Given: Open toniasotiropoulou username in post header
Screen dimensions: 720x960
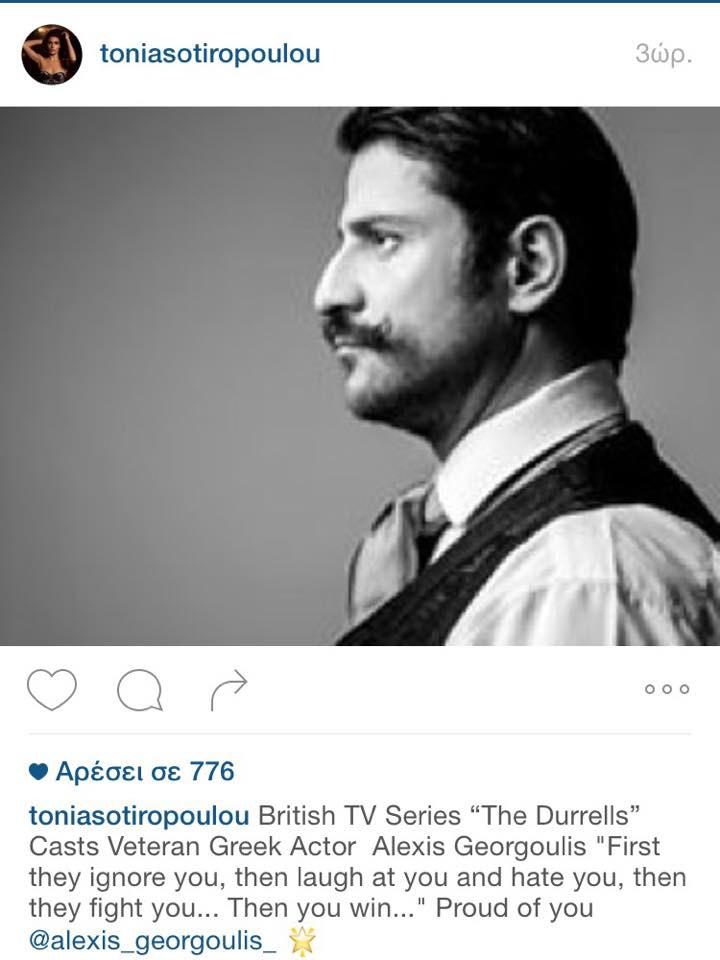Looking at the screenshot, I should click(x=210, y=54).
